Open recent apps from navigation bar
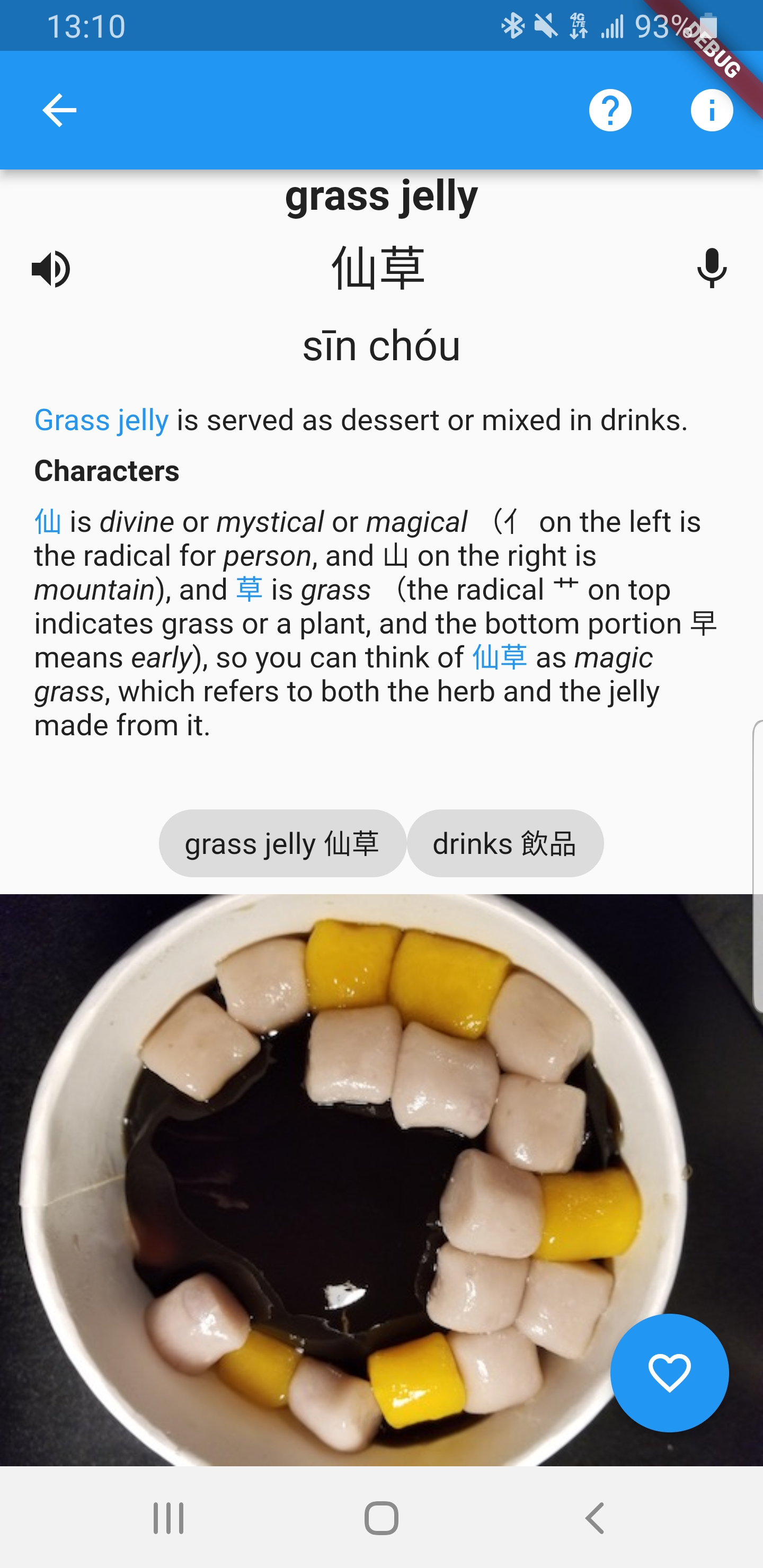This screenshot has width=763, height=1568. pos(168,1518)
